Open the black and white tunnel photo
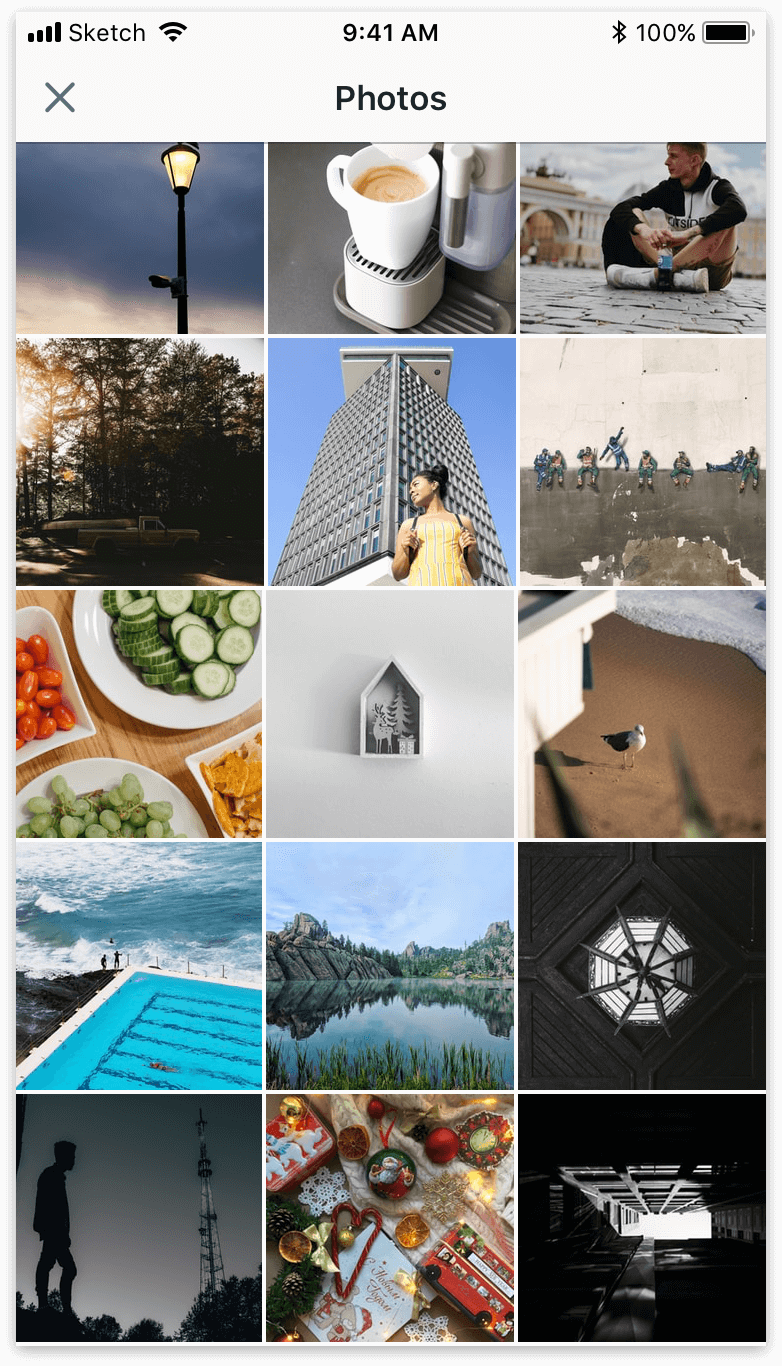 coord(642,1217)
